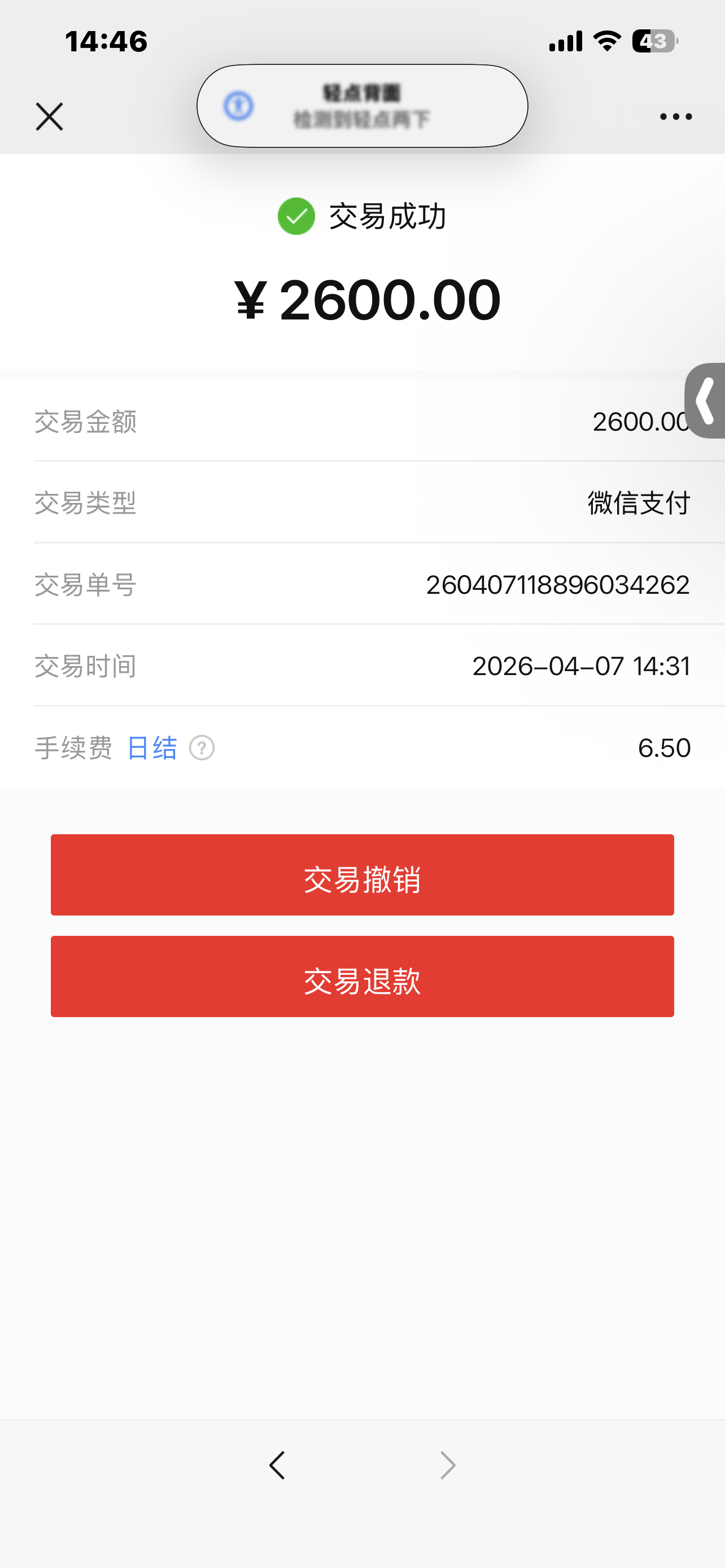Screen dimensions: 725x1568
Task: Tap the 交易撤销 button
Action: click(x=362, y=875)
